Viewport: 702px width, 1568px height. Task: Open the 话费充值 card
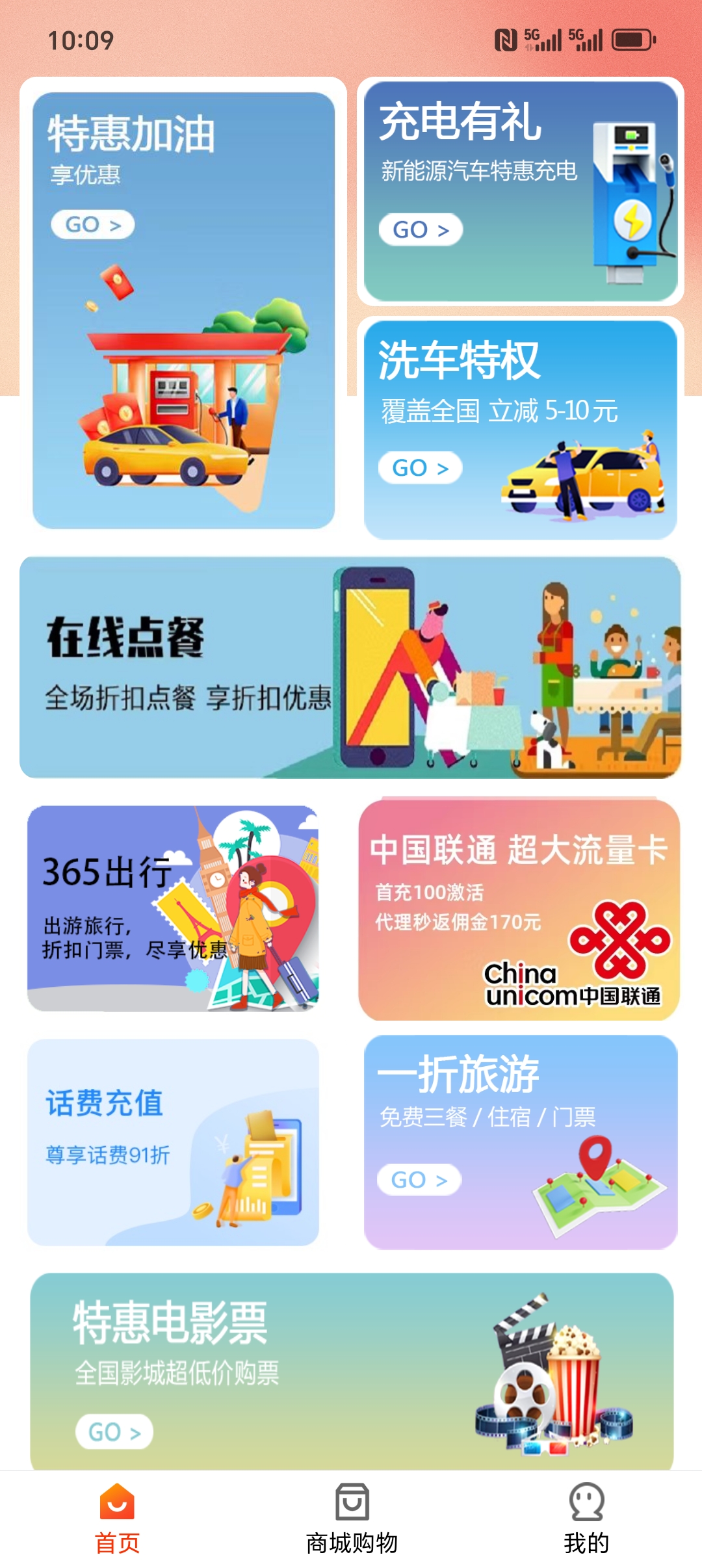tap(173, 1142)
